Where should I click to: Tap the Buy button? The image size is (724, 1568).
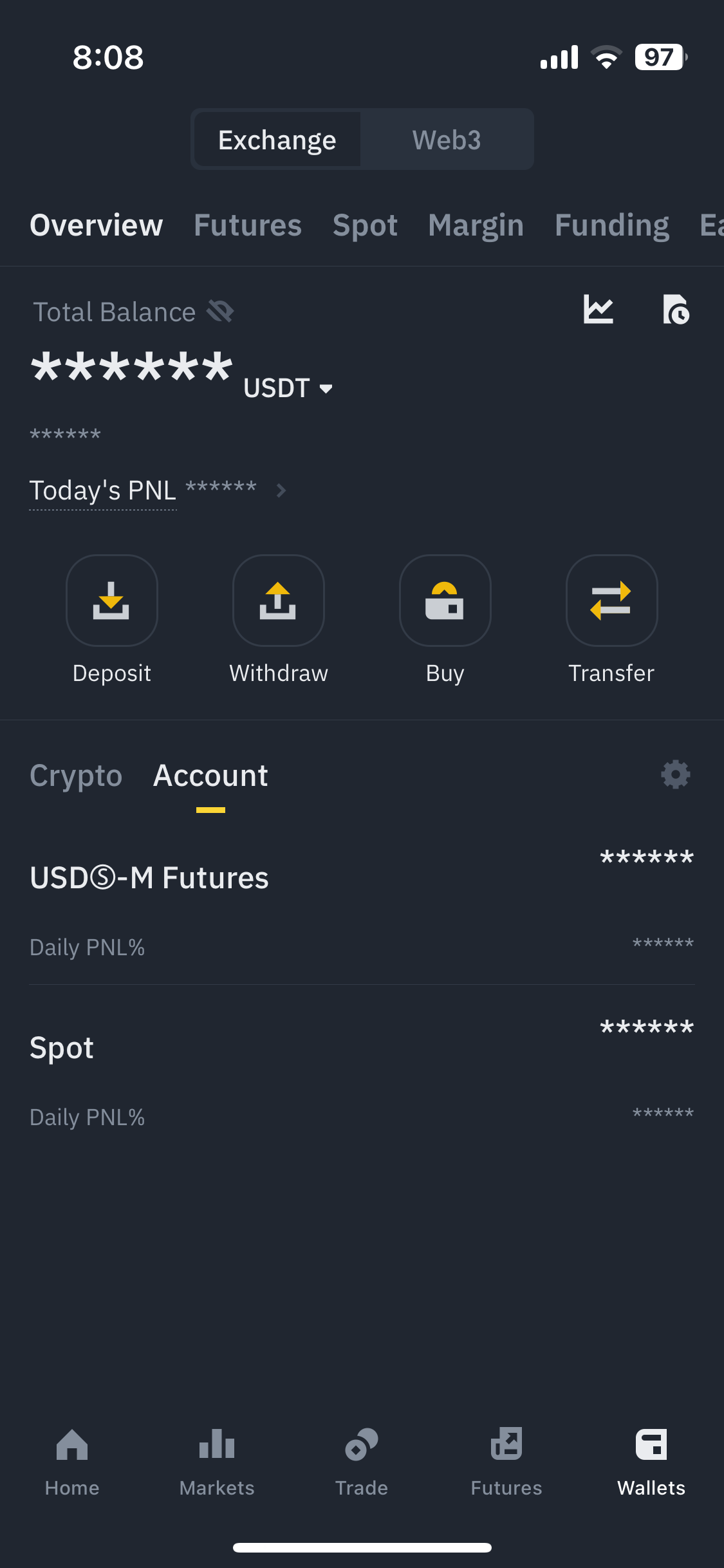(x=445, y=601)
